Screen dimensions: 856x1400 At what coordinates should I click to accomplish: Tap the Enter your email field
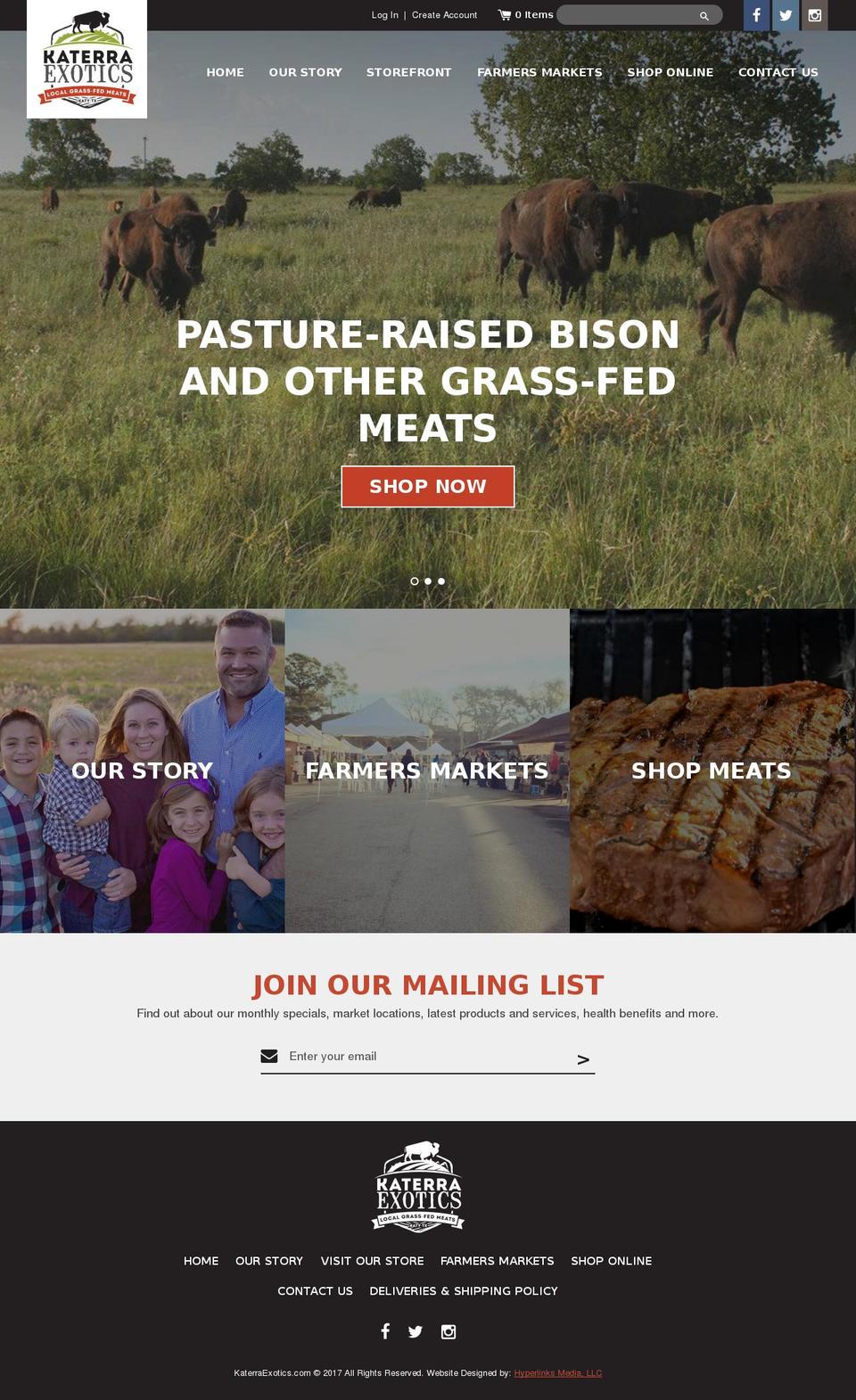tap(419, 1056)
